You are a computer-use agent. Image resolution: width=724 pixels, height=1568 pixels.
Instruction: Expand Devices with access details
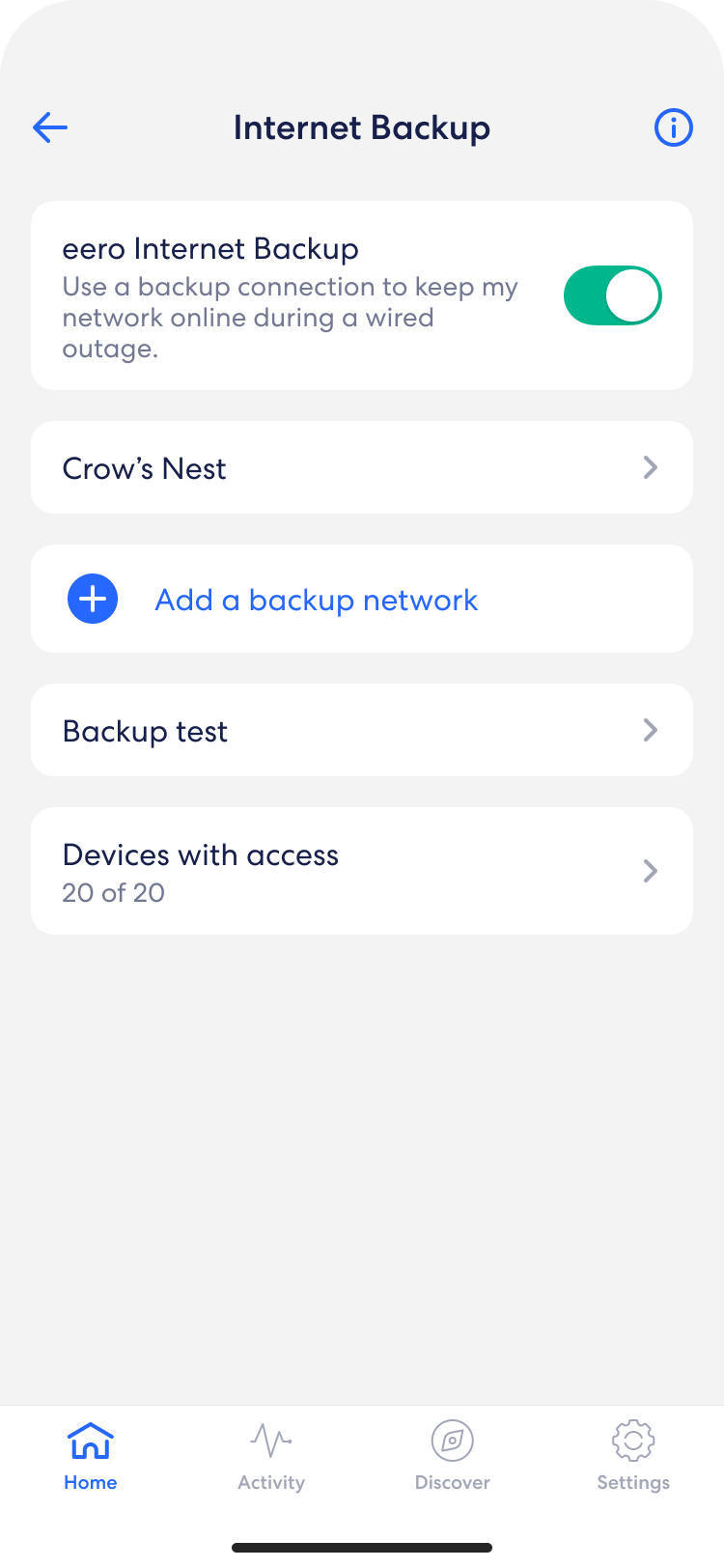coord(650,871)
